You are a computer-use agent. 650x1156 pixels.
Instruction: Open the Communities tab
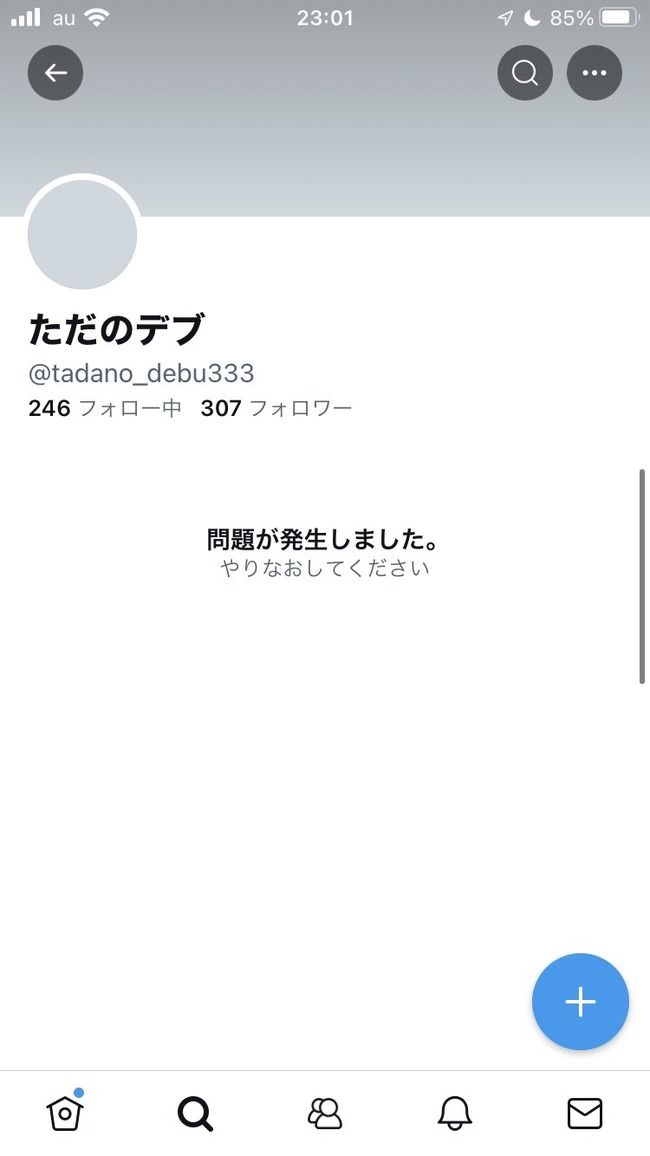(x=325, y=1112)
